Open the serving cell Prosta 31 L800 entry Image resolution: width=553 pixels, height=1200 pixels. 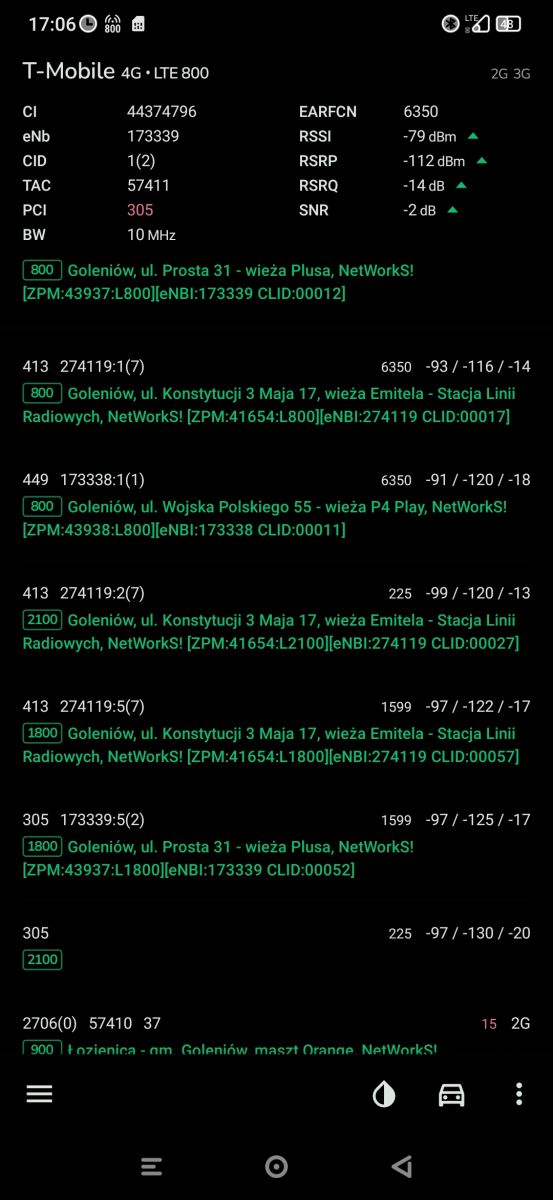(276, 281)
